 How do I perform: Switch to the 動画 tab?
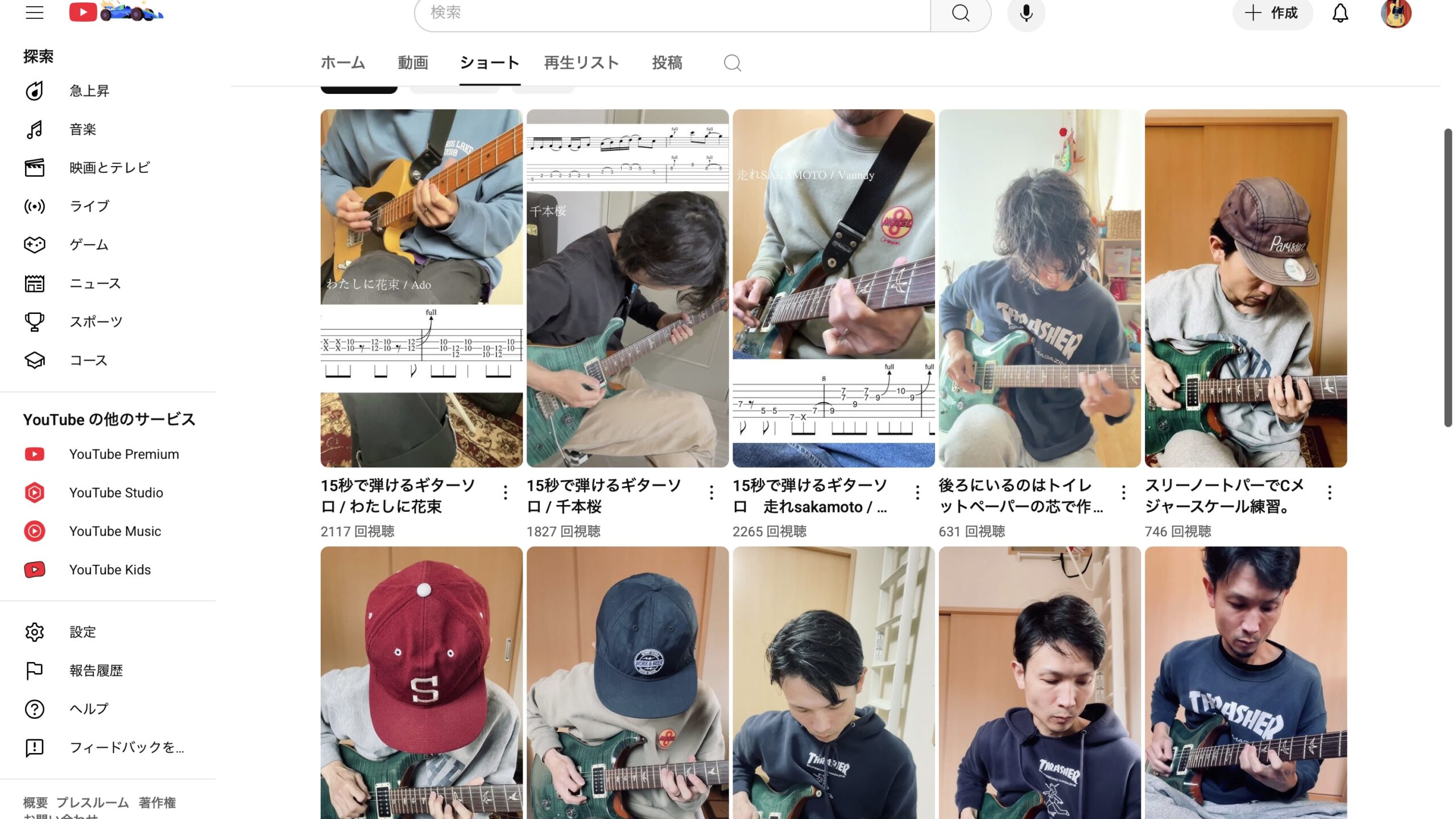click(x=412, y=63)
